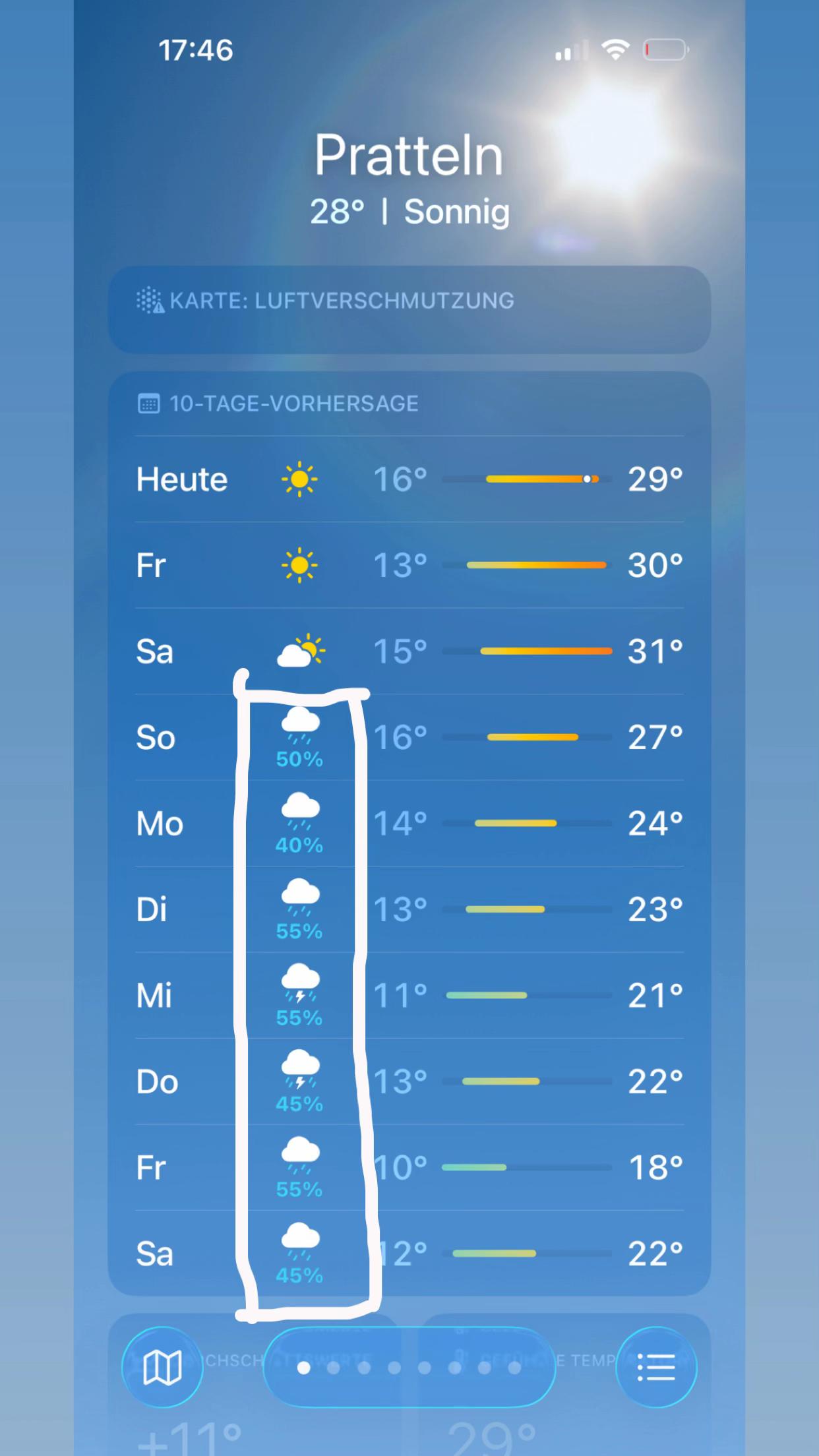Open the Mi thunderstorm forecast row
The image size is (819, 1456).
click(409, 995)
